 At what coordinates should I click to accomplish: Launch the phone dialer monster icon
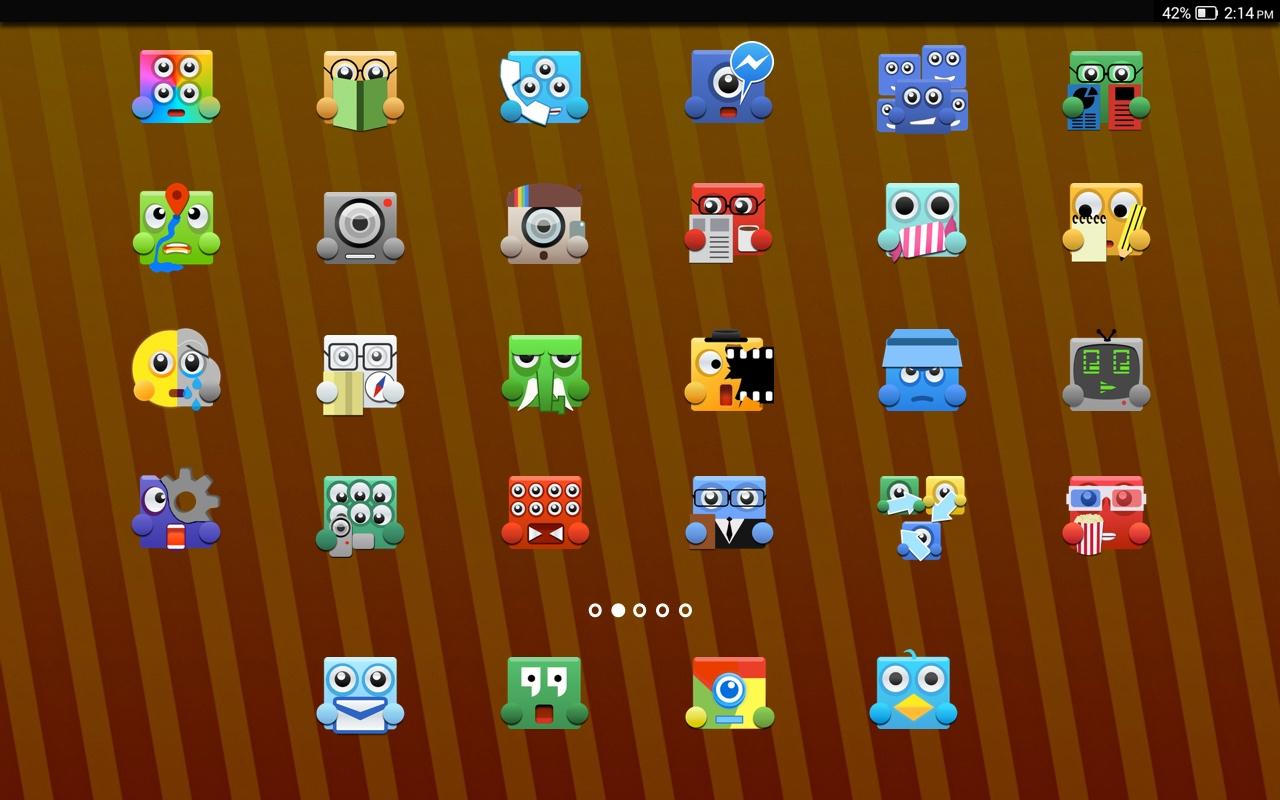point(544,87)
